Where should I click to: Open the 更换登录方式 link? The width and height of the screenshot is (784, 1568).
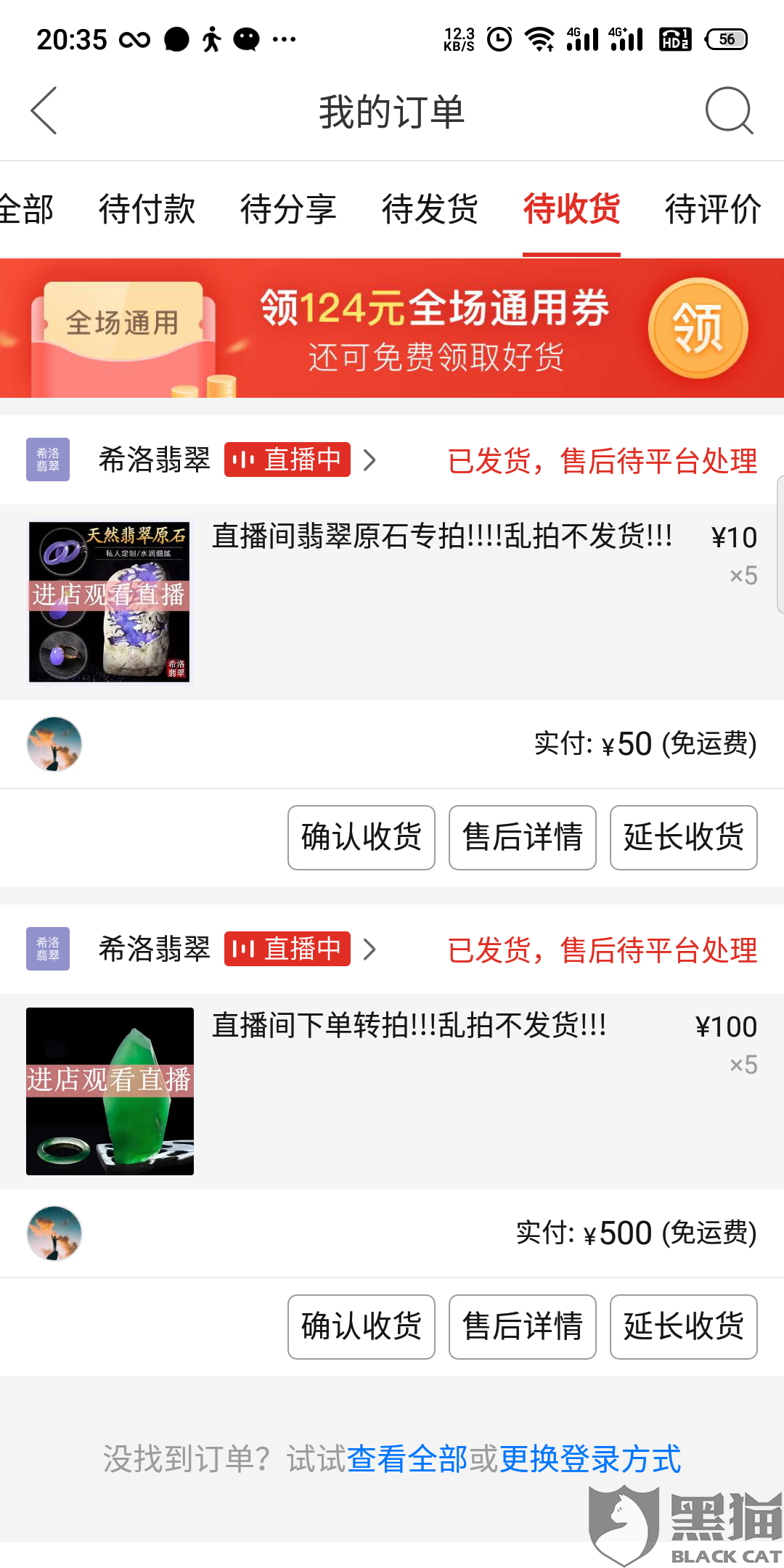pos(591,1458)
